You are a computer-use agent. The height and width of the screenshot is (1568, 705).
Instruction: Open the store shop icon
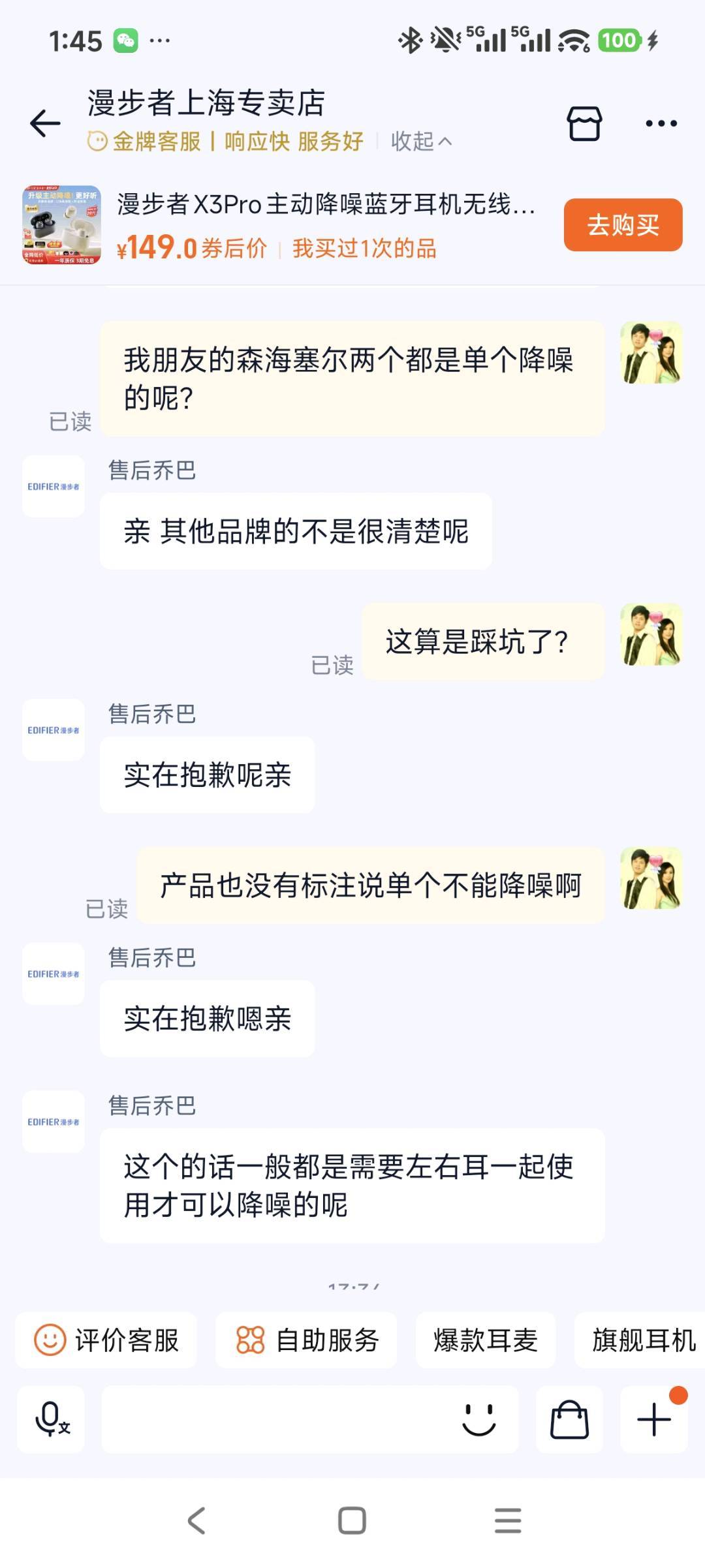(x=584, y=123)
